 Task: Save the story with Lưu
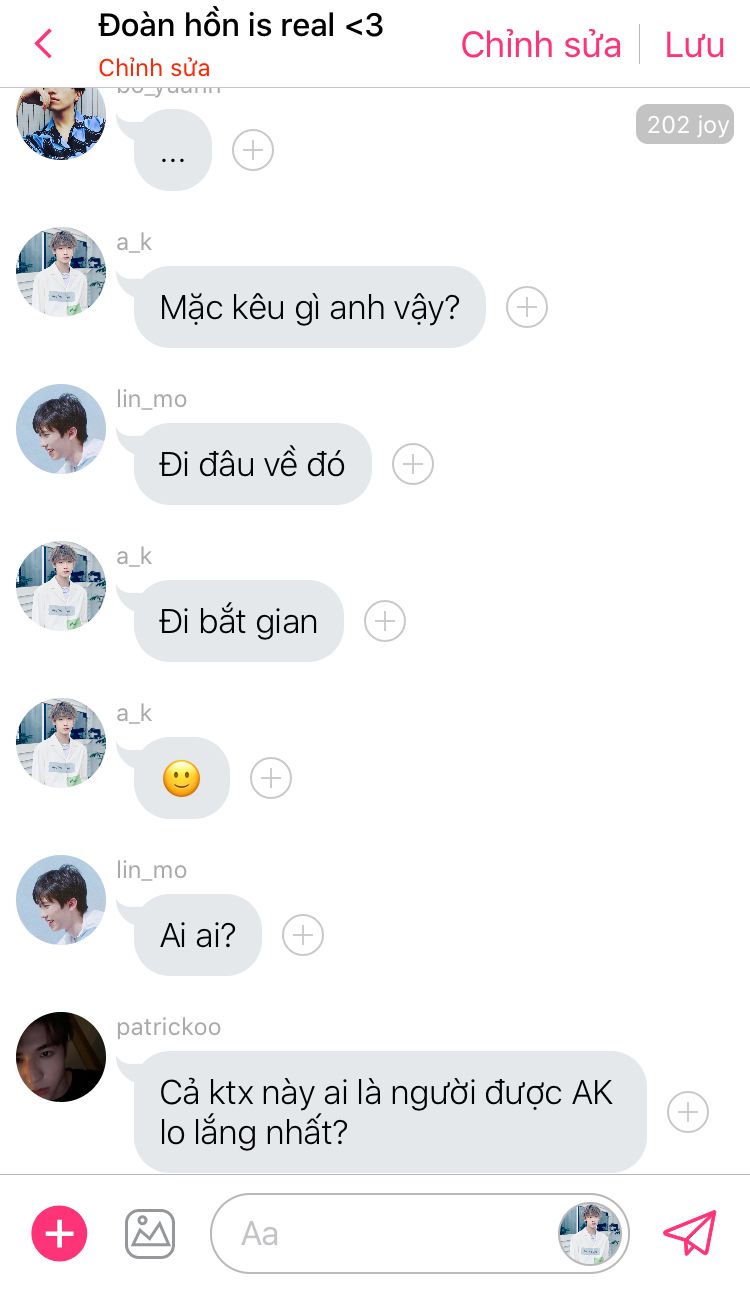pyautogui.click(x=695, y=45)
